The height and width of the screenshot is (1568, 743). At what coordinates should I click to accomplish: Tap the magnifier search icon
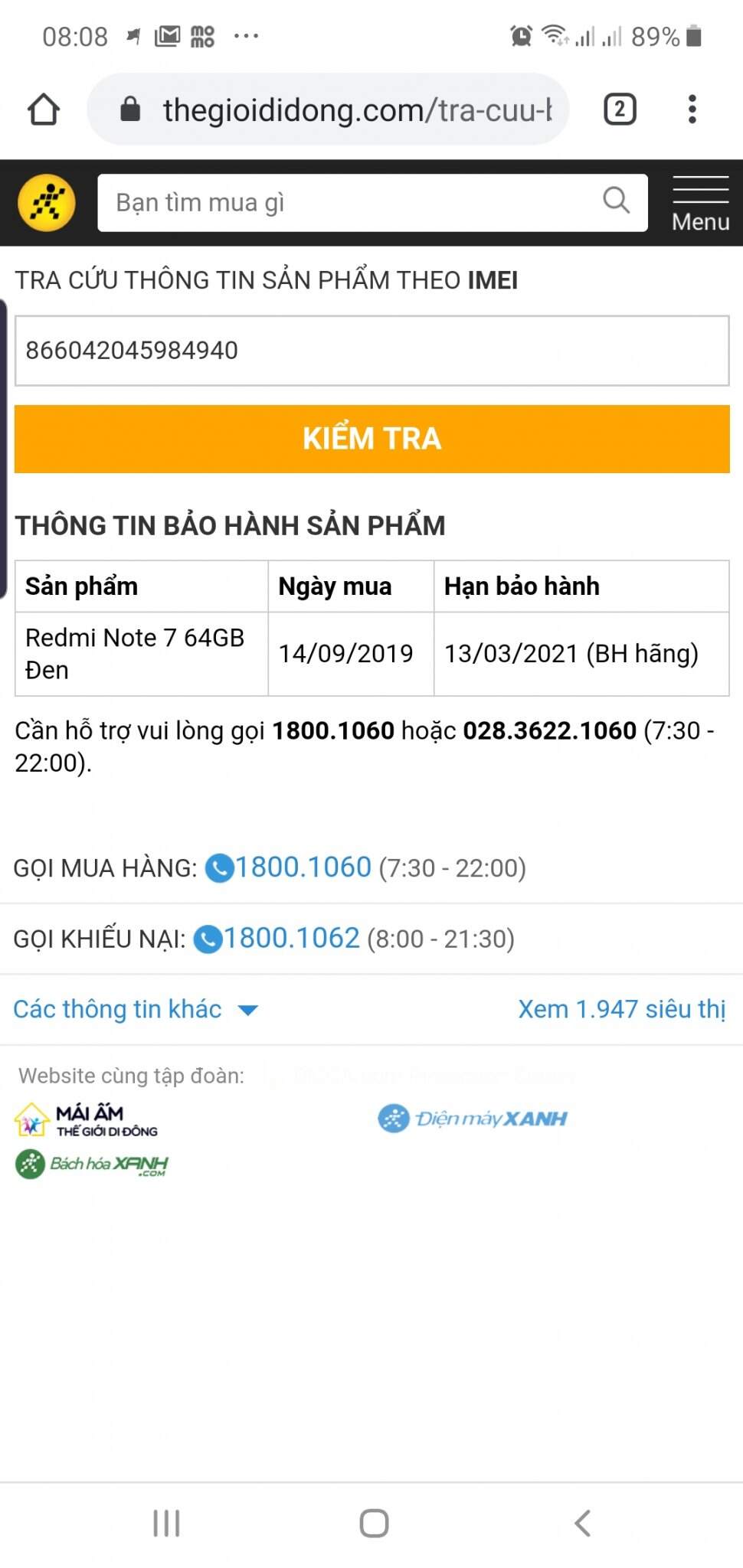point(617,201)
